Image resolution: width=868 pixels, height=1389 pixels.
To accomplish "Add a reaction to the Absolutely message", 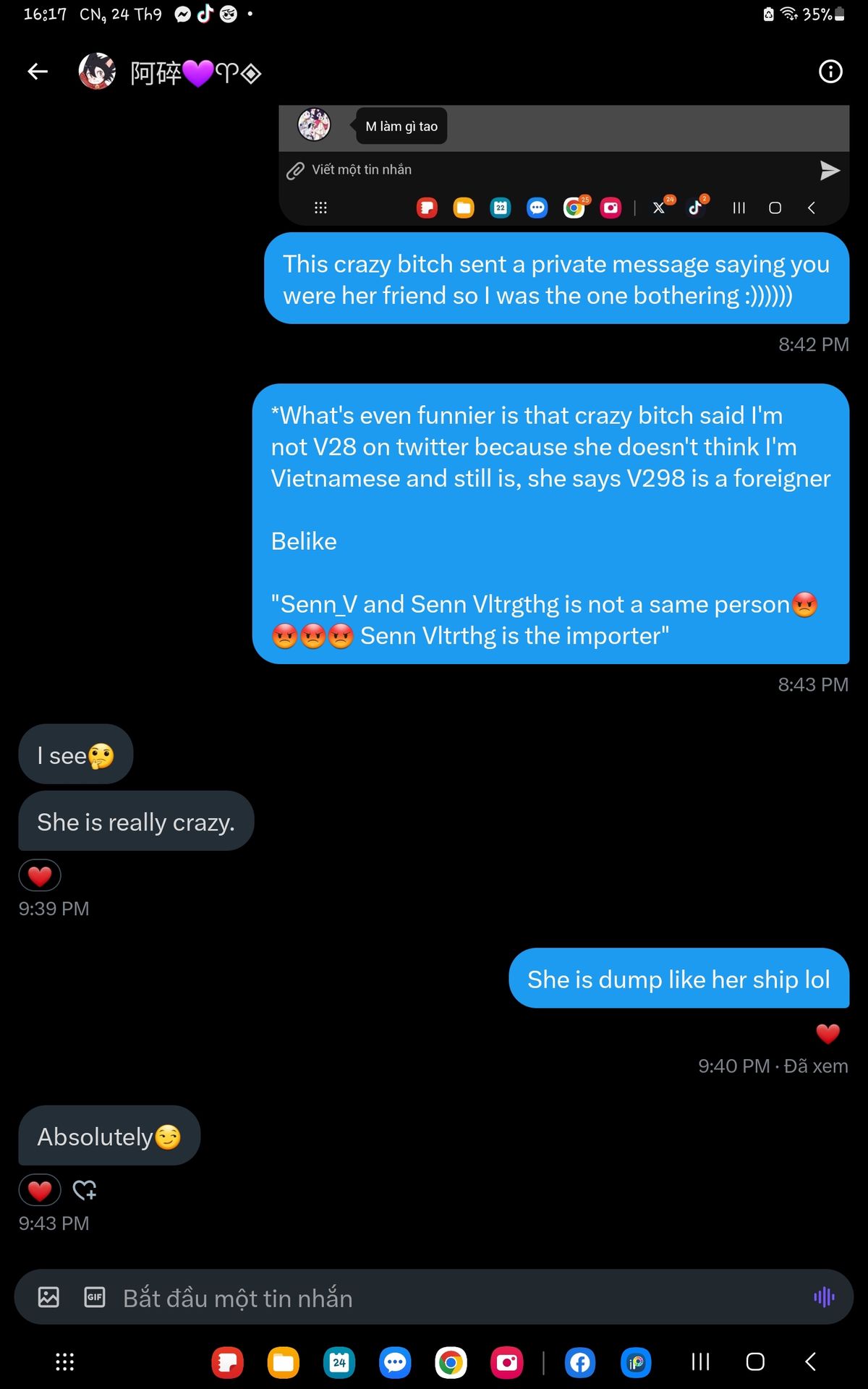I will tap(85, 1189).
